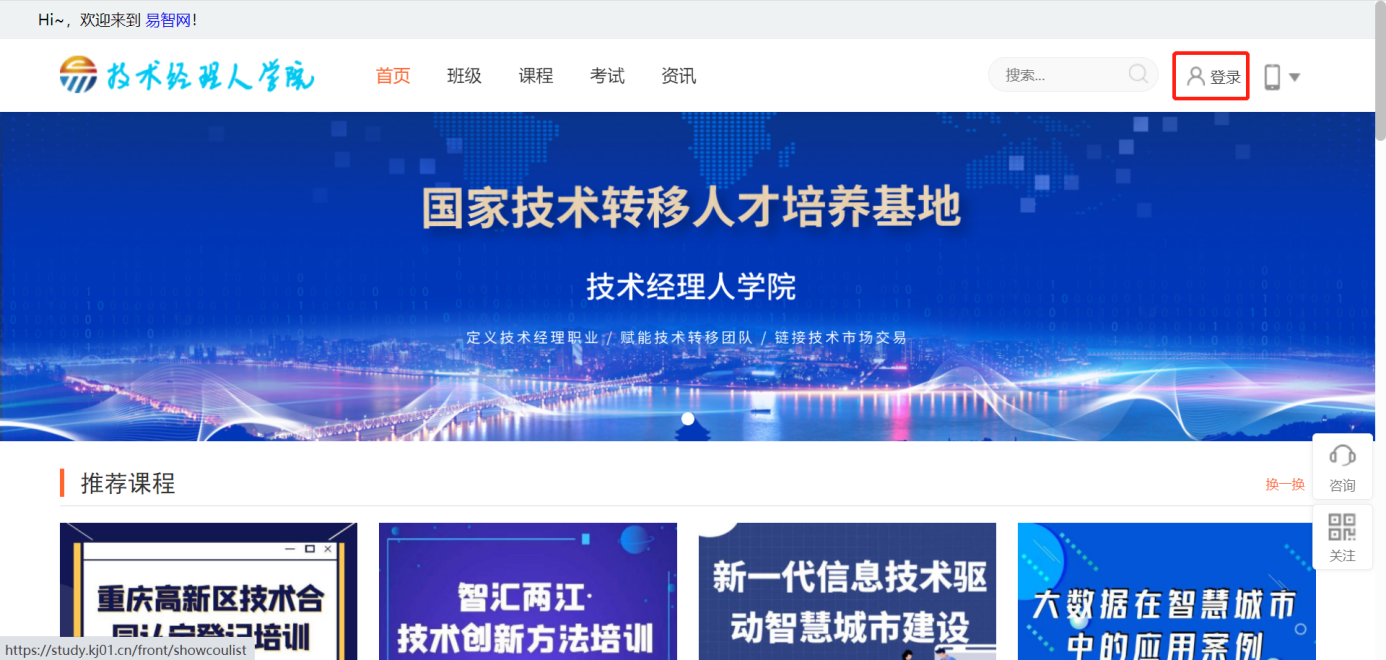Image resolution: width=1386 pixels, height=660 pixels.
Task: Open the 登录 login button
Action: [1212, 77]
